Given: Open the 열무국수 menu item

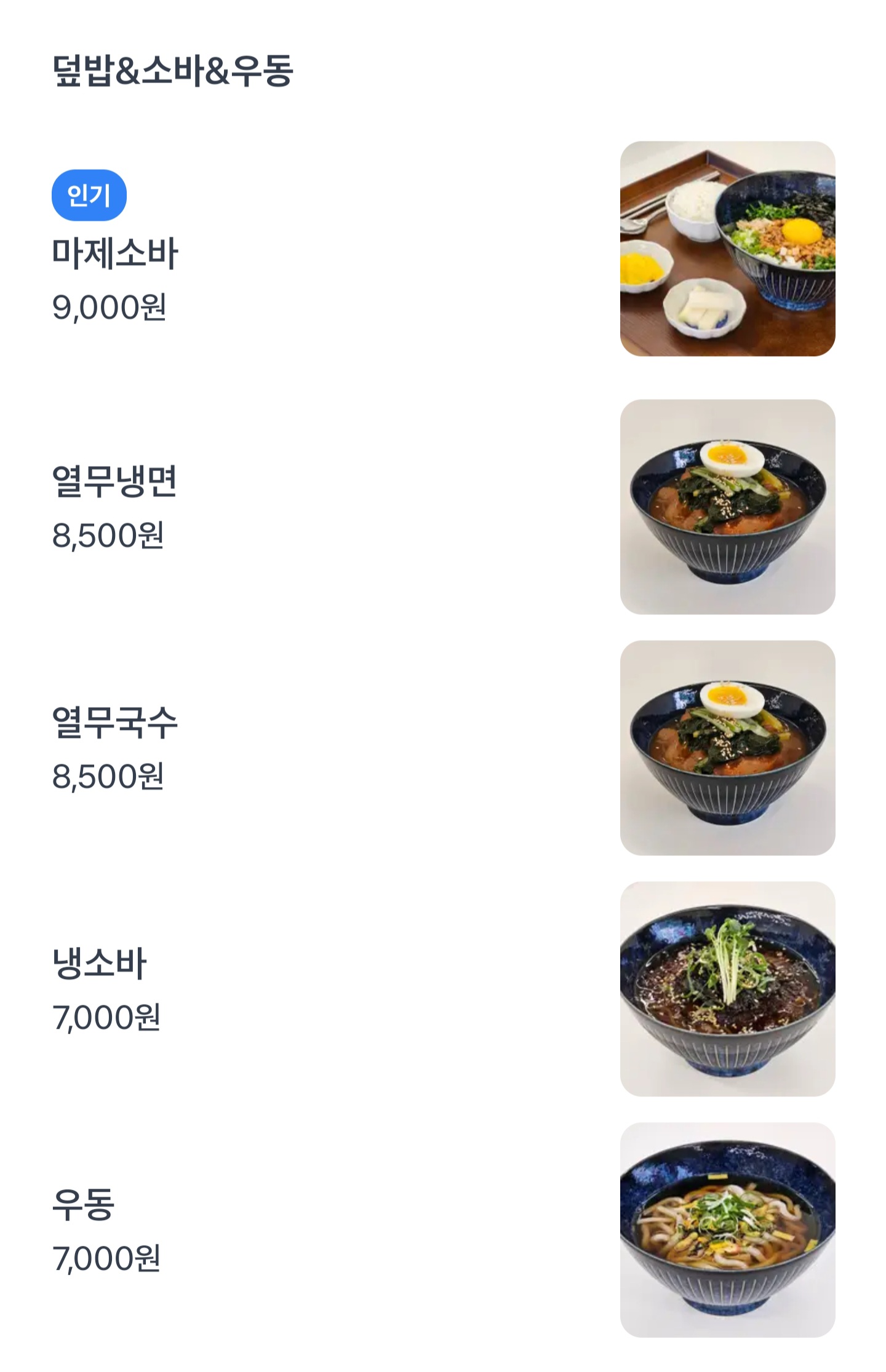Looking at the screenshot, I should (x=443, y=748).
